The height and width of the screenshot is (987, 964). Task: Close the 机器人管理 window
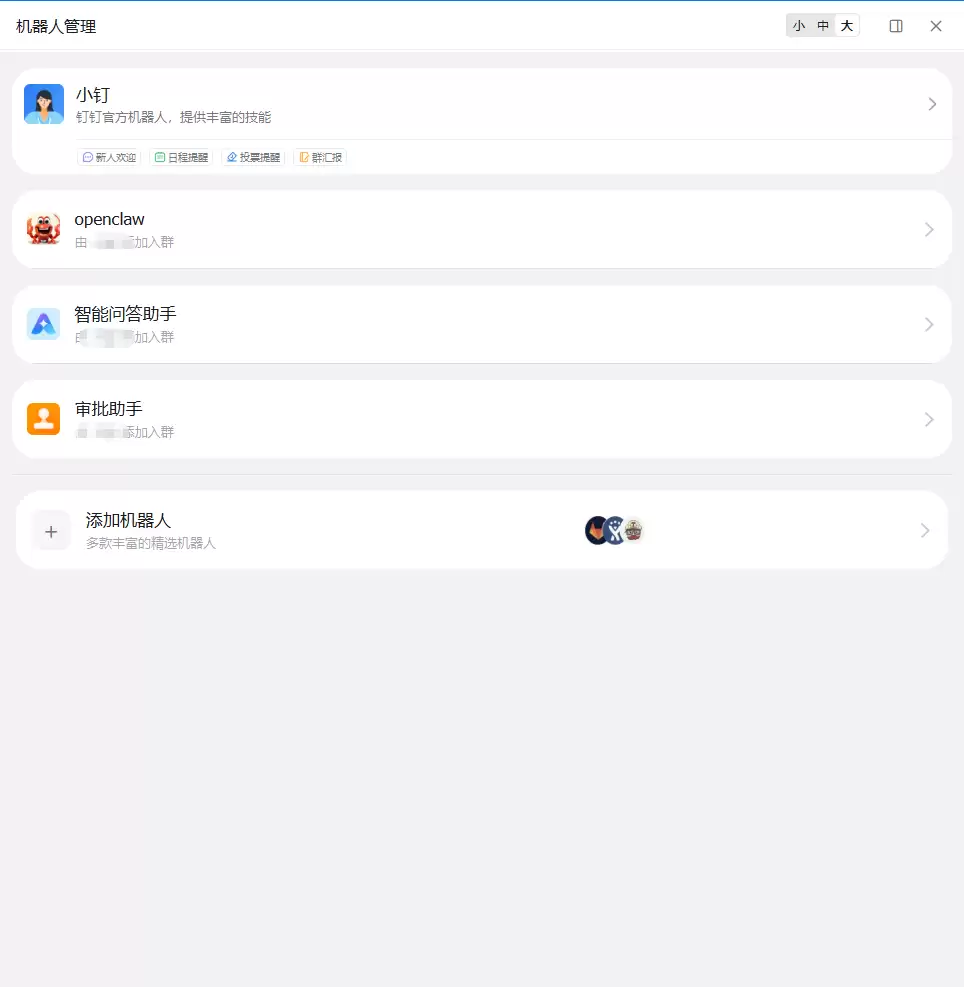936,26
